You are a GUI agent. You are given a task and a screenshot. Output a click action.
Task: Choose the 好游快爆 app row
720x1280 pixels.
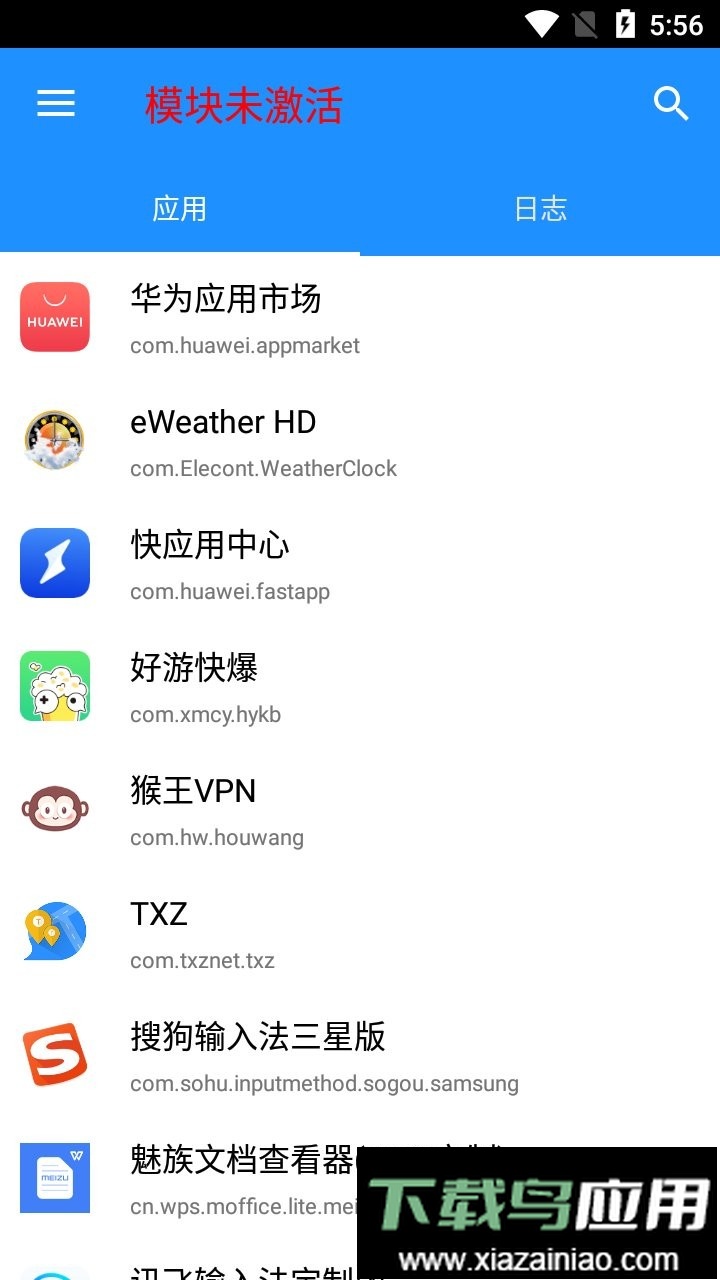coord(194,687)
